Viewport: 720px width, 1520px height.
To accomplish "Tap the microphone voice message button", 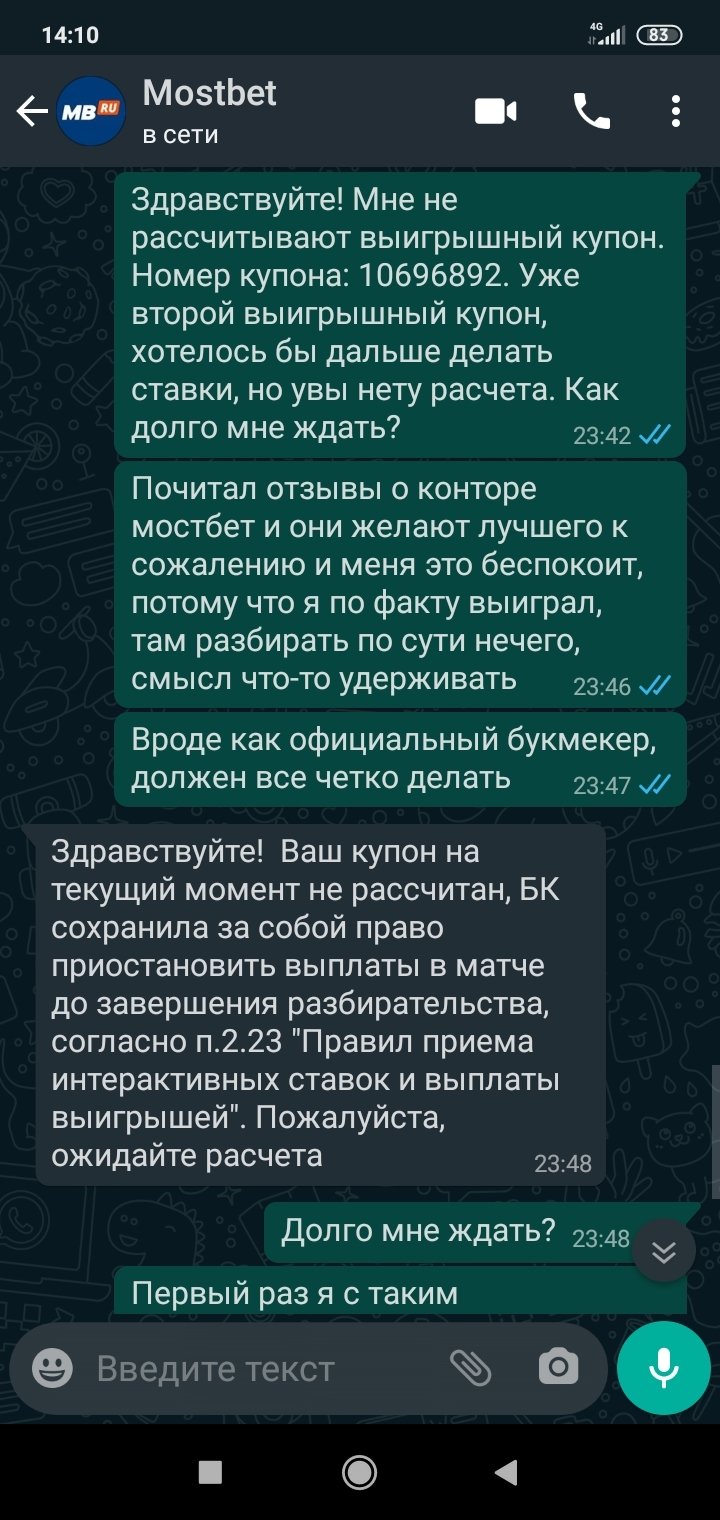I will click(x=664, y=1367).
